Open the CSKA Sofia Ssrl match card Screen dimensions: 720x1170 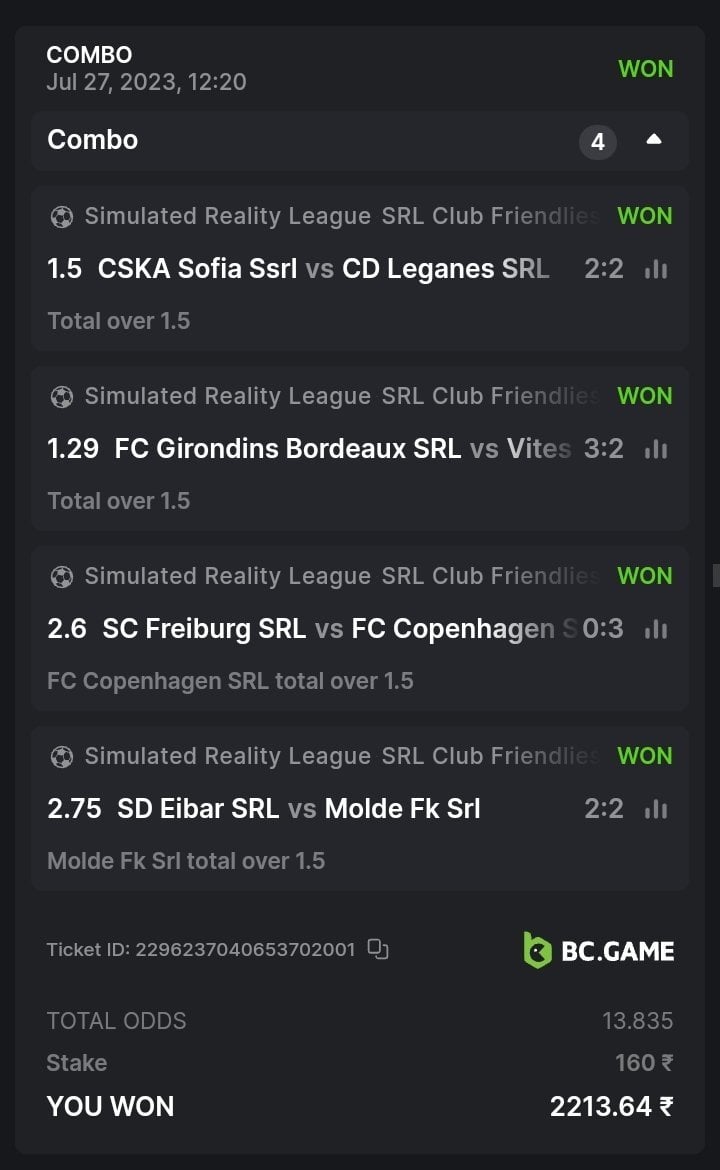298,269
